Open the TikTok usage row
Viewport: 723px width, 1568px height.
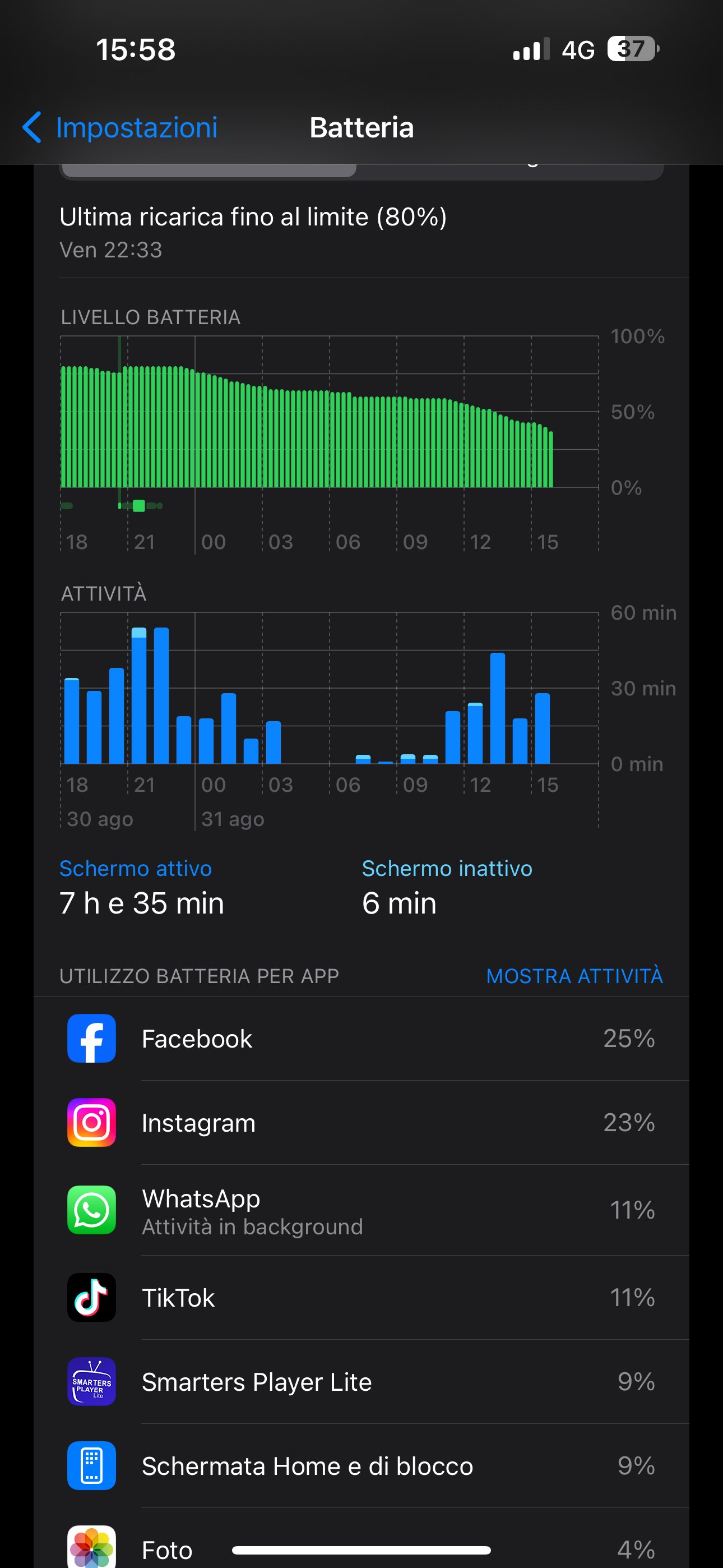(361, 1297)
